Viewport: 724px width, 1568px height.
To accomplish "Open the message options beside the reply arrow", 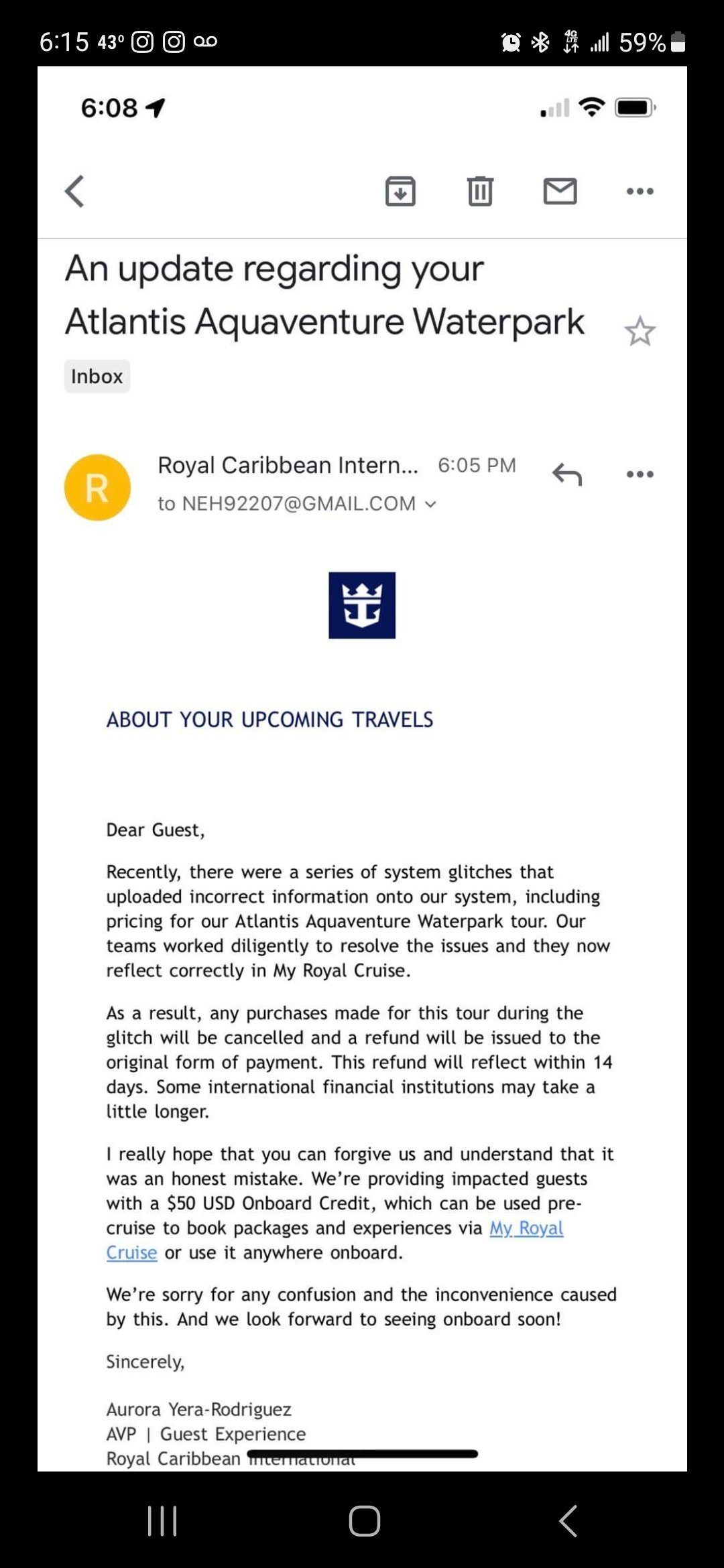I will click(x=640, y=474).
